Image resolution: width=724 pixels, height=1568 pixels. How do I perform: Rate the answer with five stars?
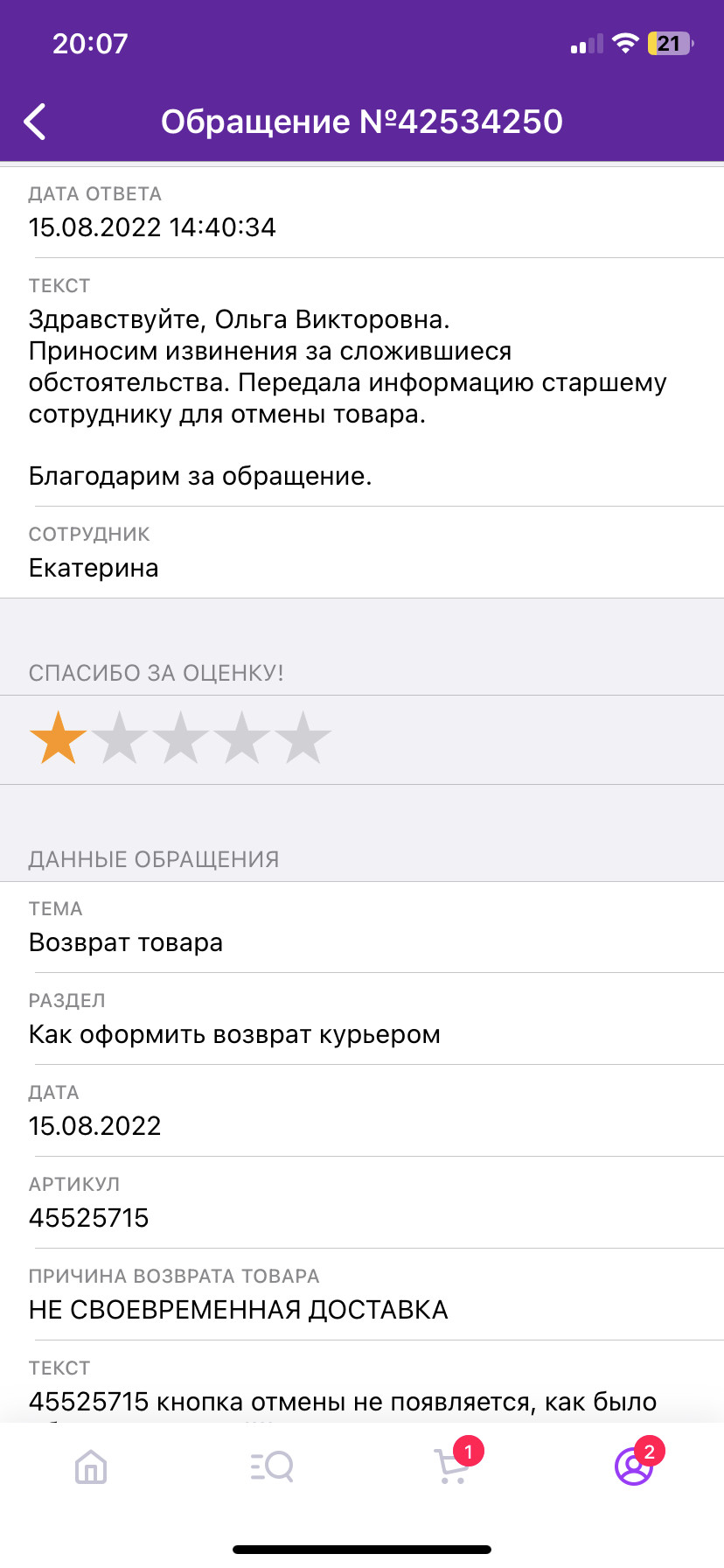(x=303, y=738)
